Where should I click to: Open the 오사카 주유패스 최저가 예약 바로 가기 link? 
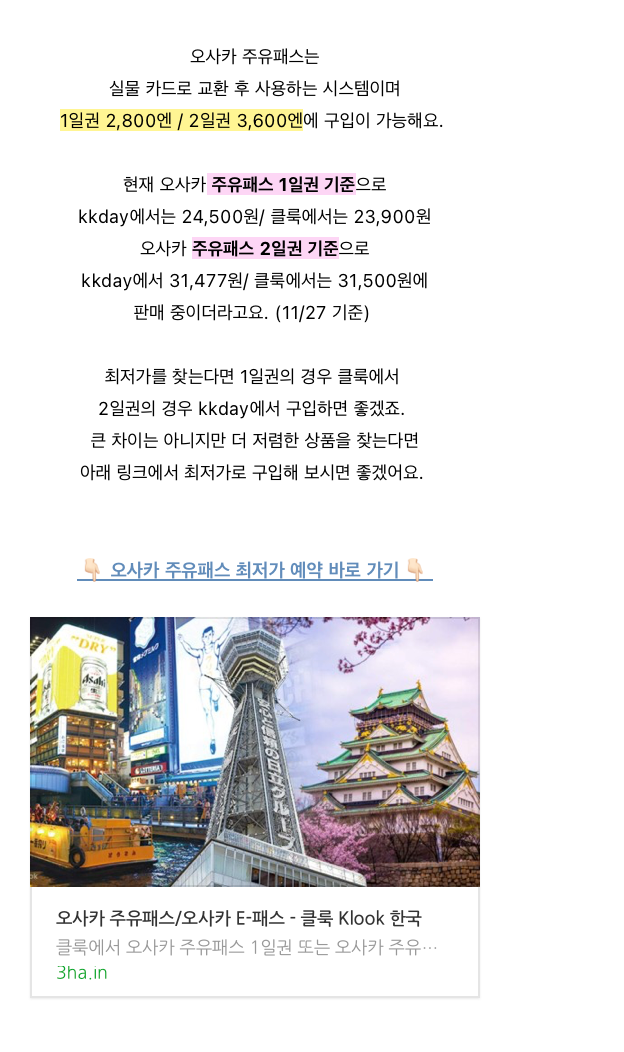point(255,570)
